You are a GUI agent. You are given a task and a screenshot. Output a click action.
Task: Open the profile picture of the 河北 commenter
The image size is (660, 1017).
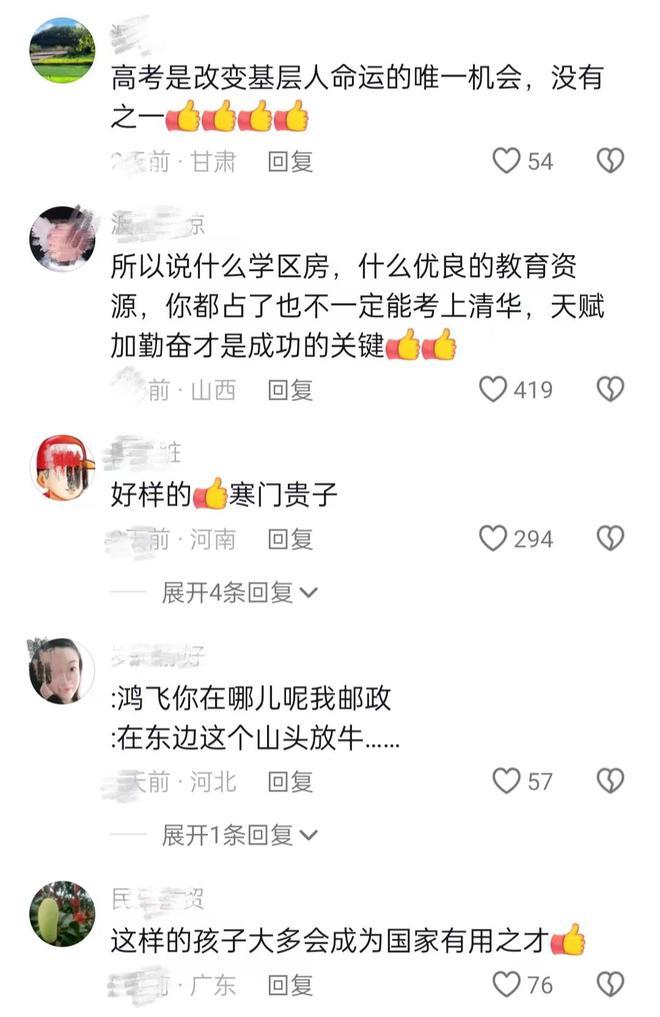coord(62,670)
